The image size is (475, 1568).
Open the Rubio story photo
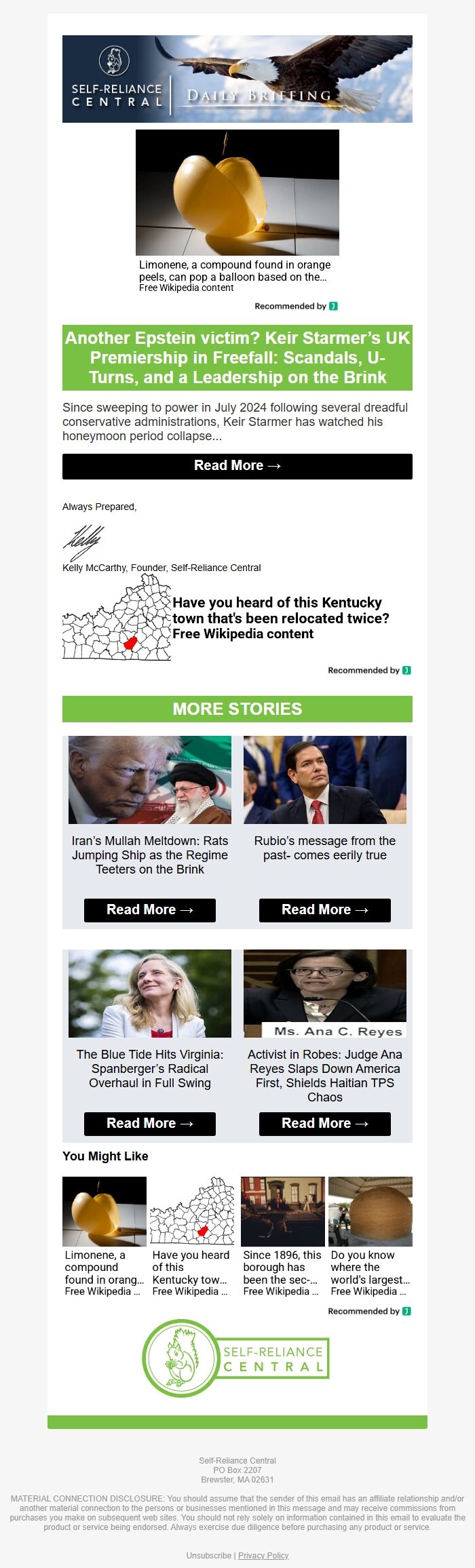tap(324, 780)
